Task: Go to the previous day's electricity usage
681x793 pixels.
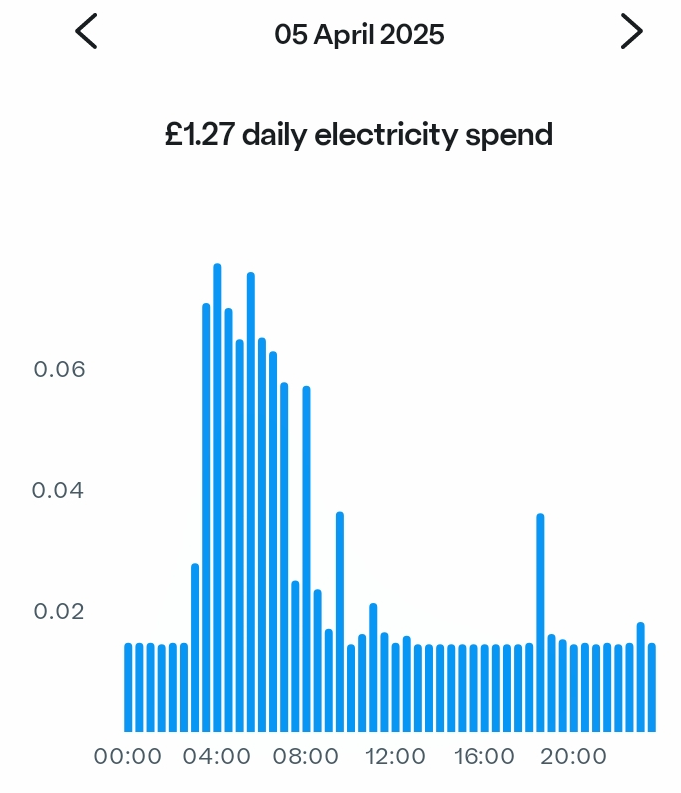Action: pos(87,32)
